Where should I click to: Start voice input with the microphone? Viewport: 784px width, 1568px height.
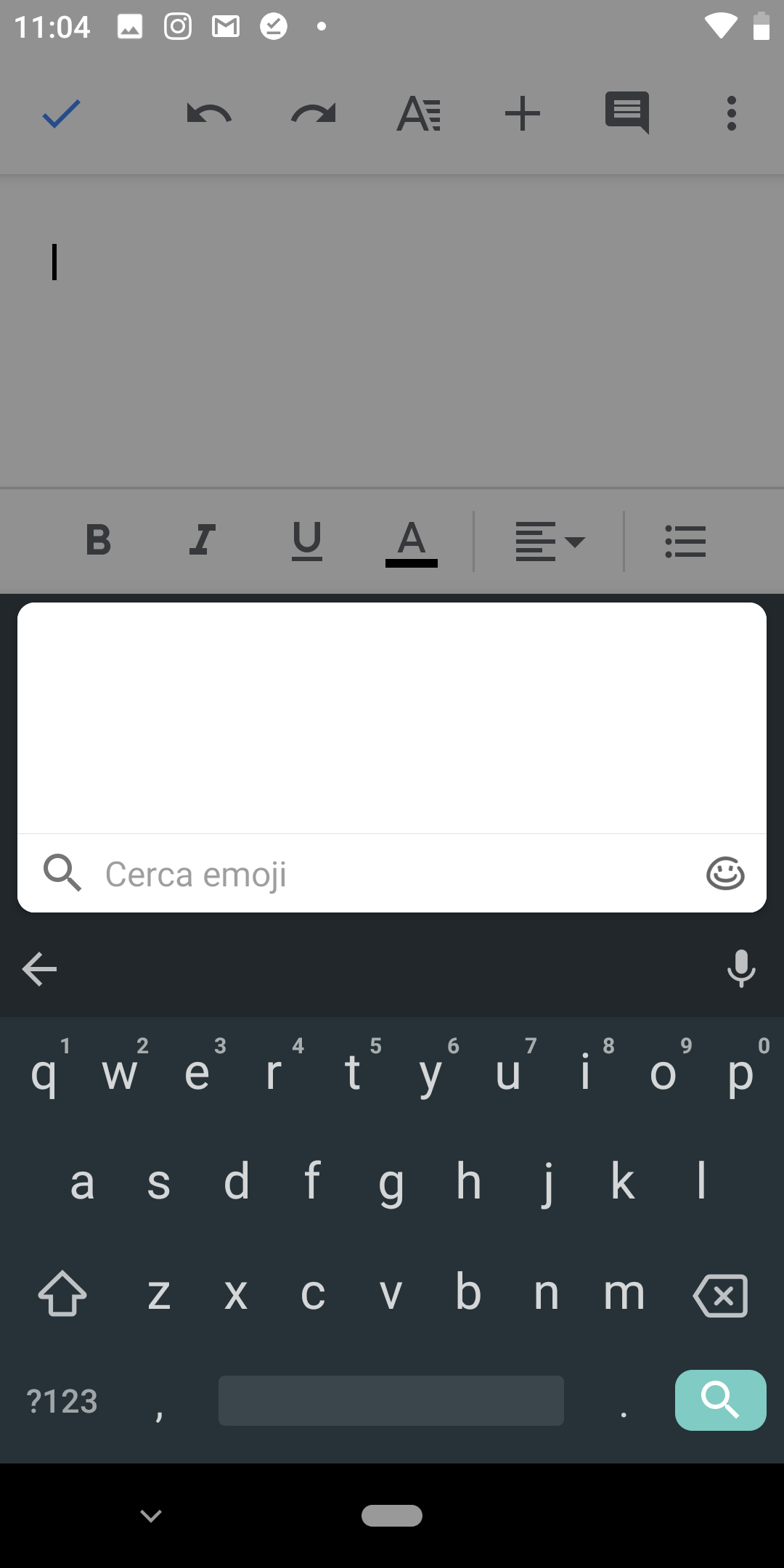pyautogui.click(x=741, y=969)
